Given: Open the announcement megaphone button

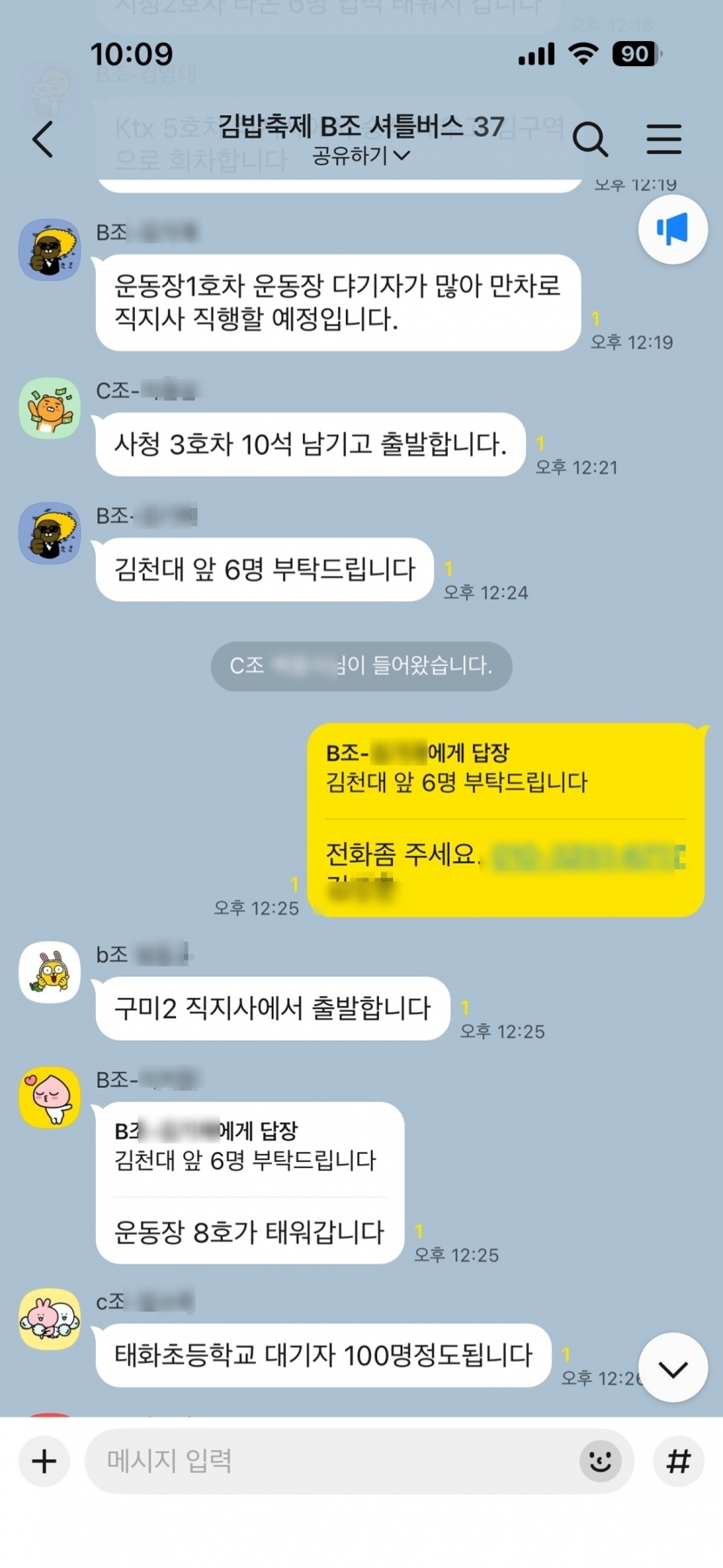Looking at the screenshot, I should coord(672,230).
